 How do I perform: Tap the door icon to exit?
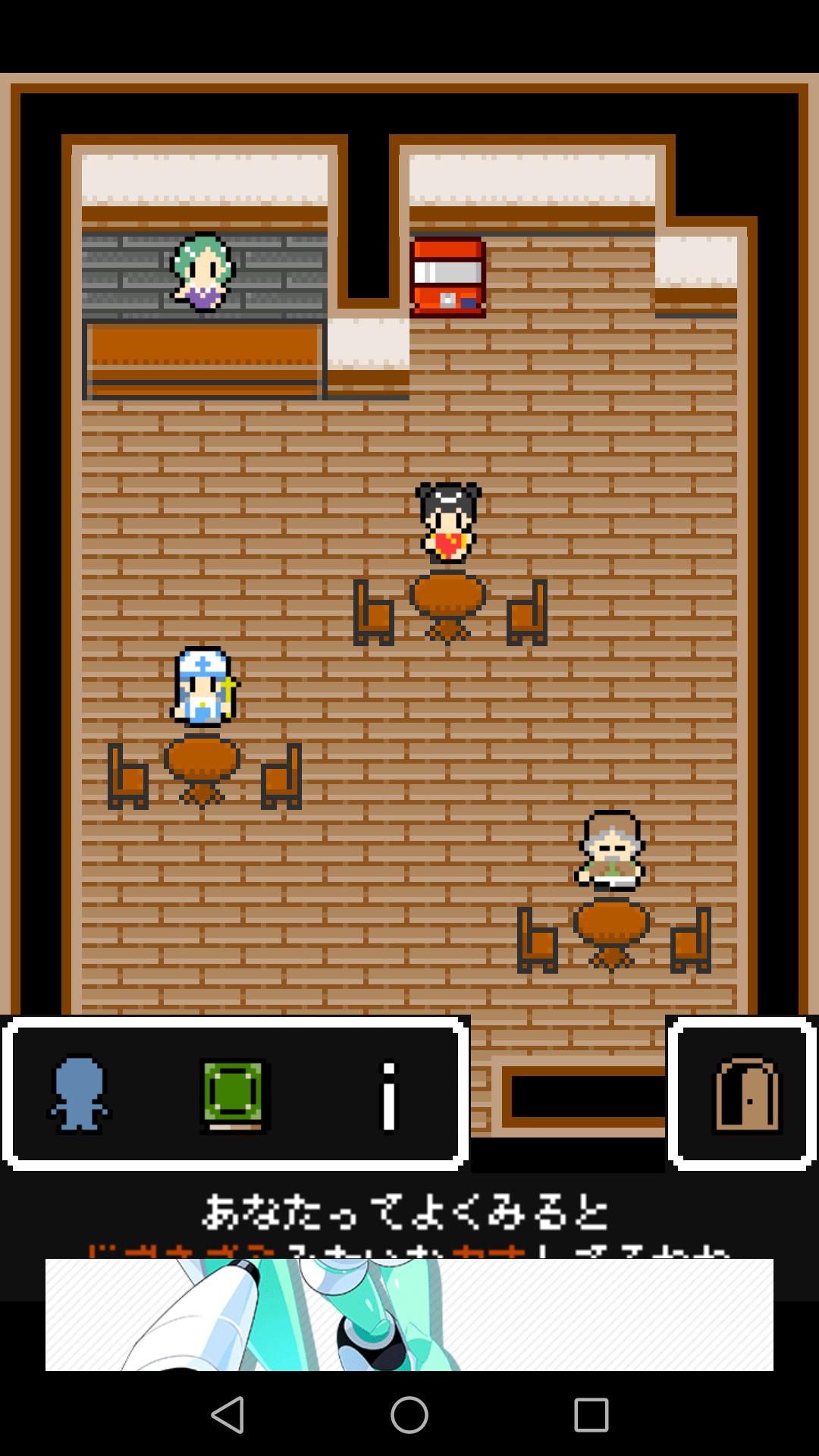[747, 1094]
